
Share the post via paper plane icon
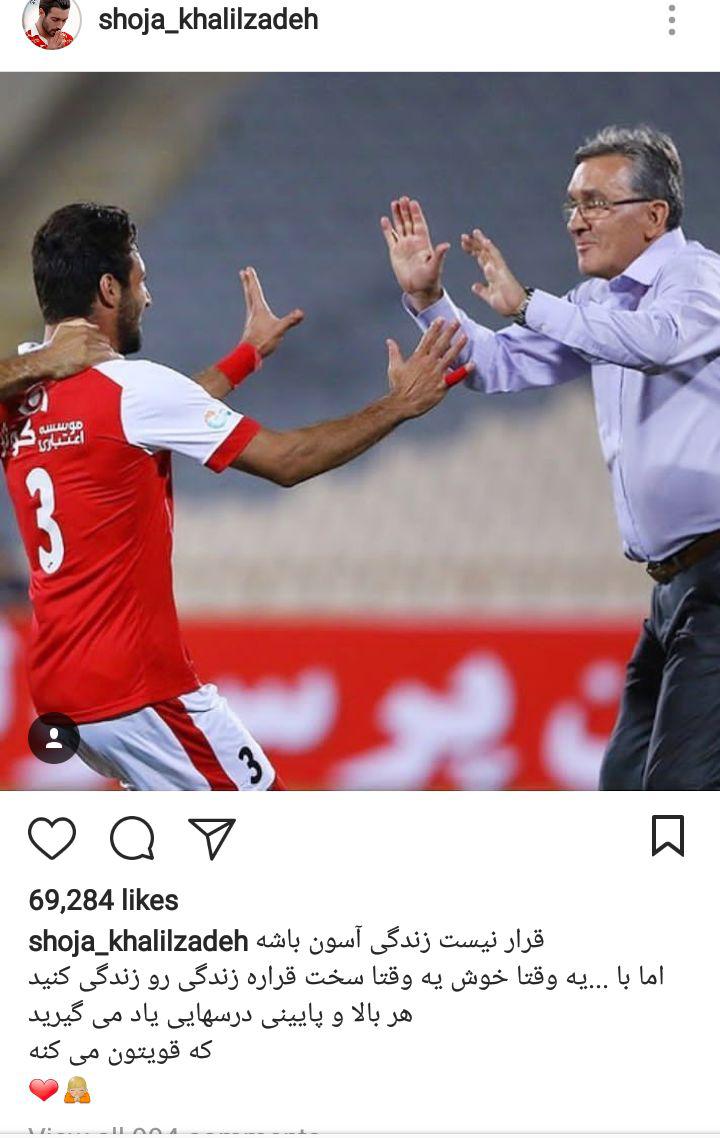click(x=211, y=838)
